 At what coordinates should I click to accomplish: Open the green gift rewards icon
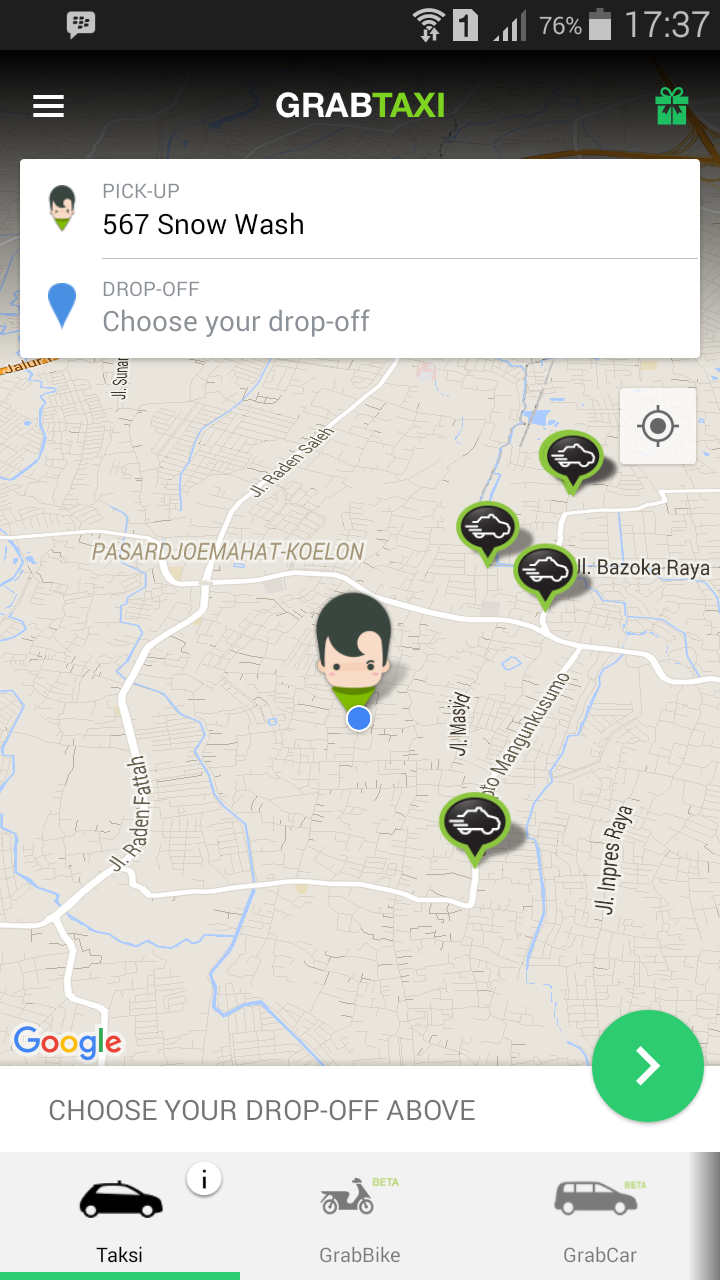point(672,106)
